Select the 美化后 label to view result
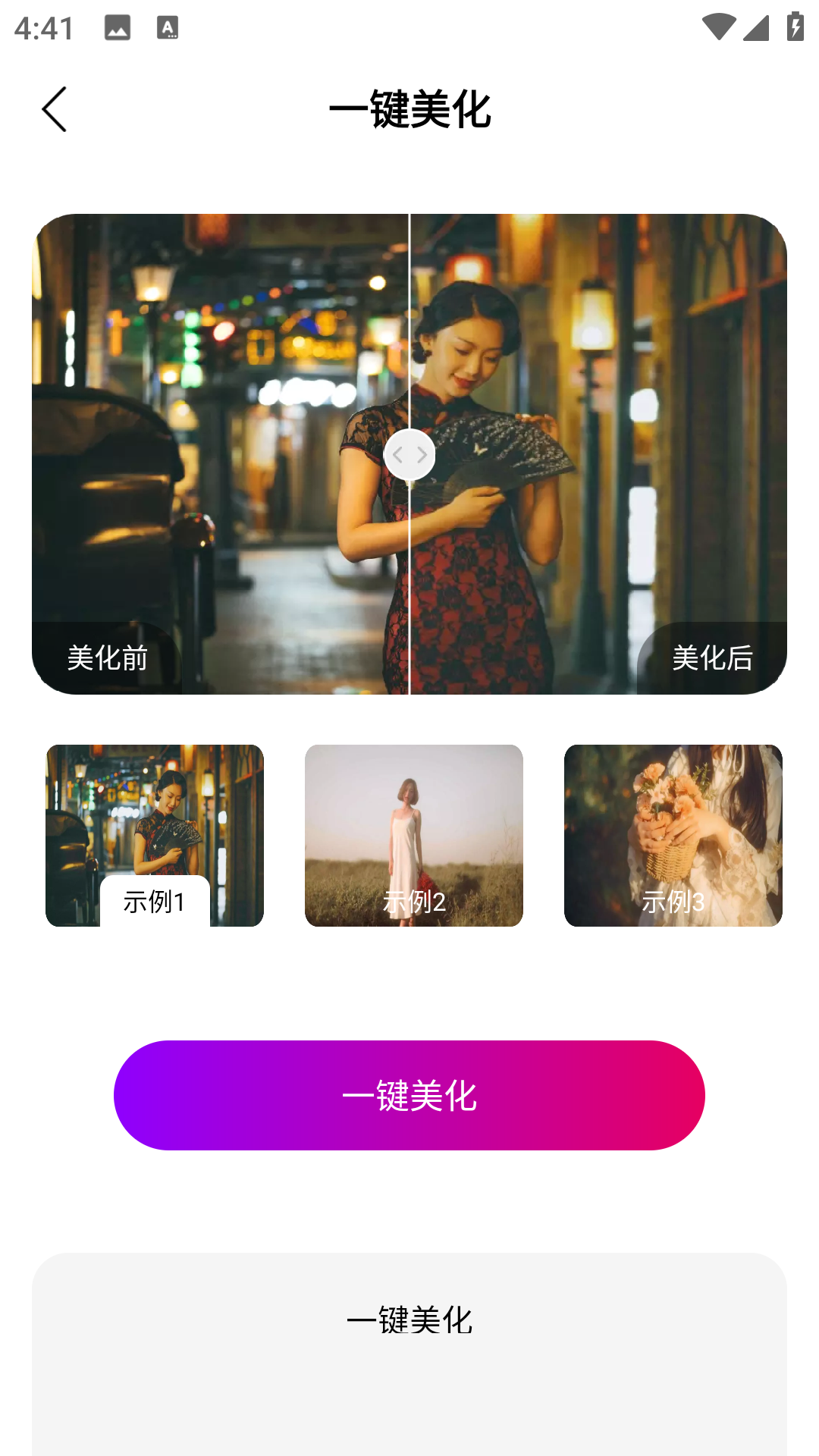Screen dimensions: 819x1456 coord(712,660)
